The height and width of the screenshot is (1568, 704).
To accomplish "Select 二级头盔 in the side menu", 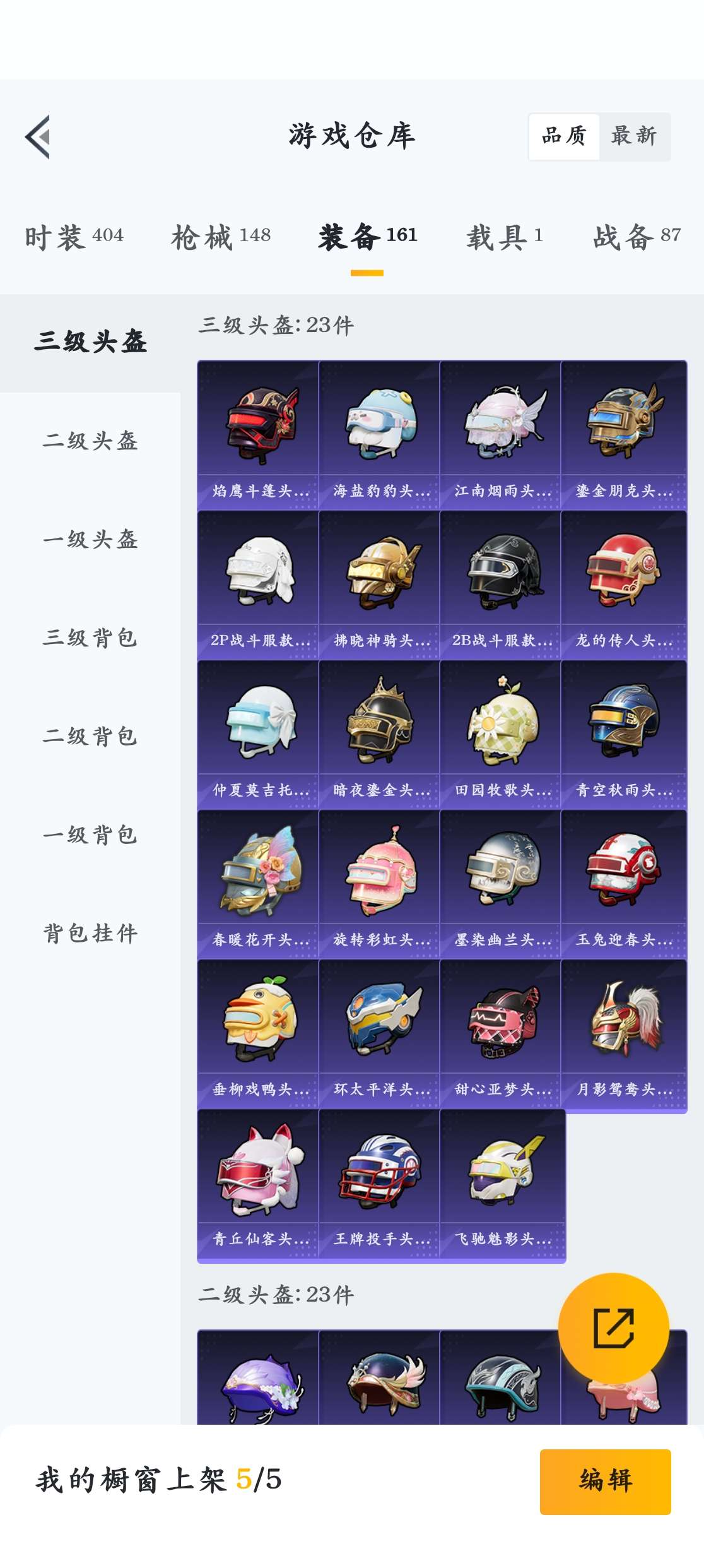I will 90,441.
